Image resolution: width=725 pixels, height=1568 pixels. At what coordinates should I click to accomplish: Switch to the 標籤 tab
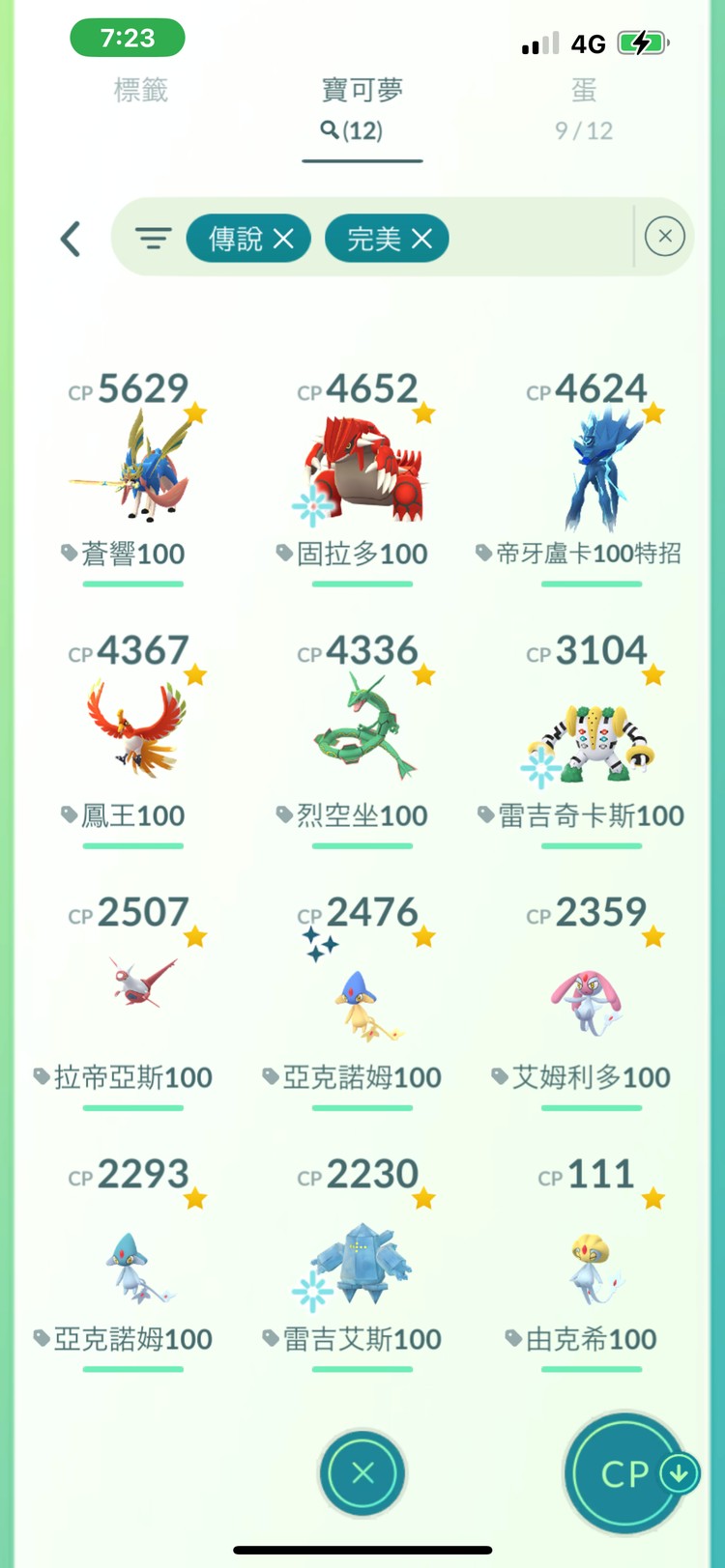(141, 91)
